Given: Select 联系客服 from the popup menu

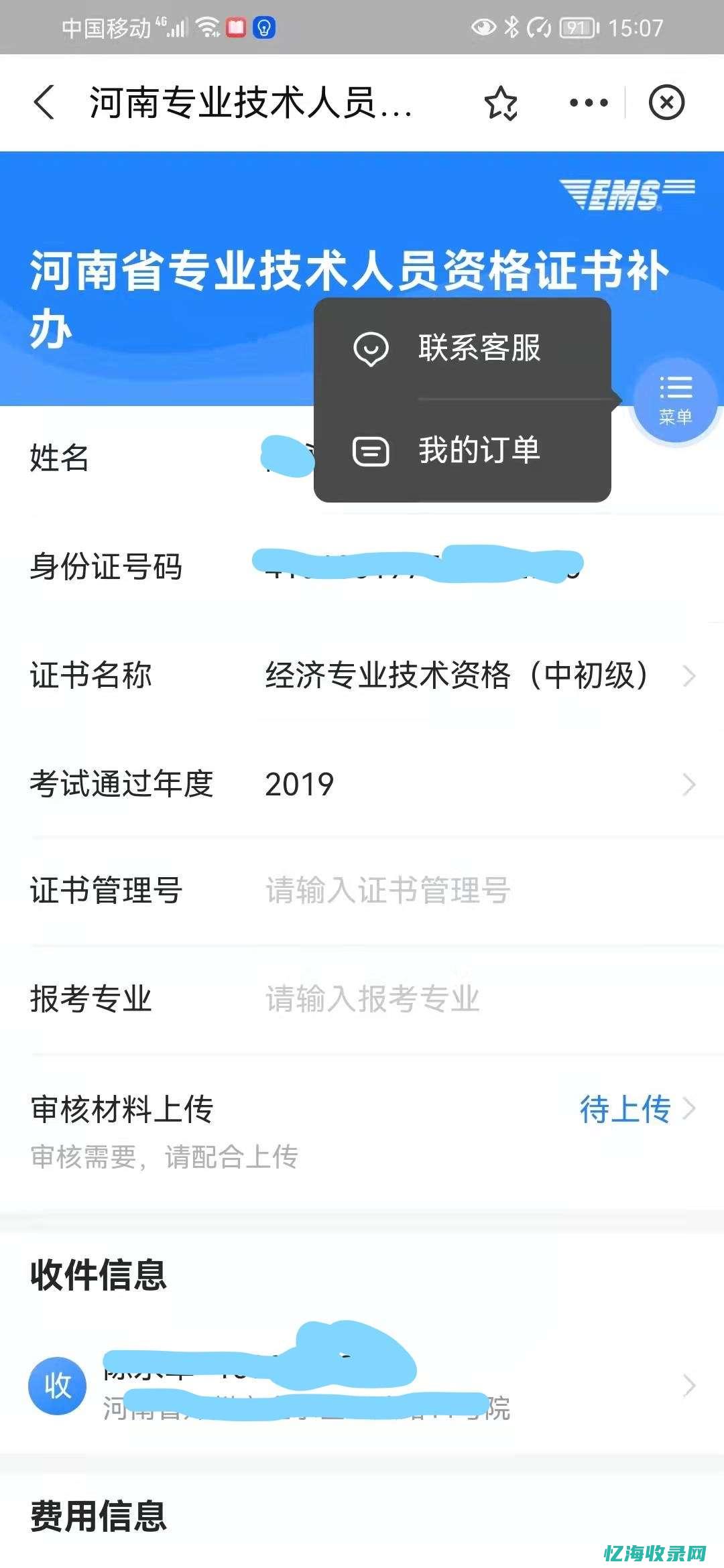Looking at the screenshot, I should [x=480, y=348].
